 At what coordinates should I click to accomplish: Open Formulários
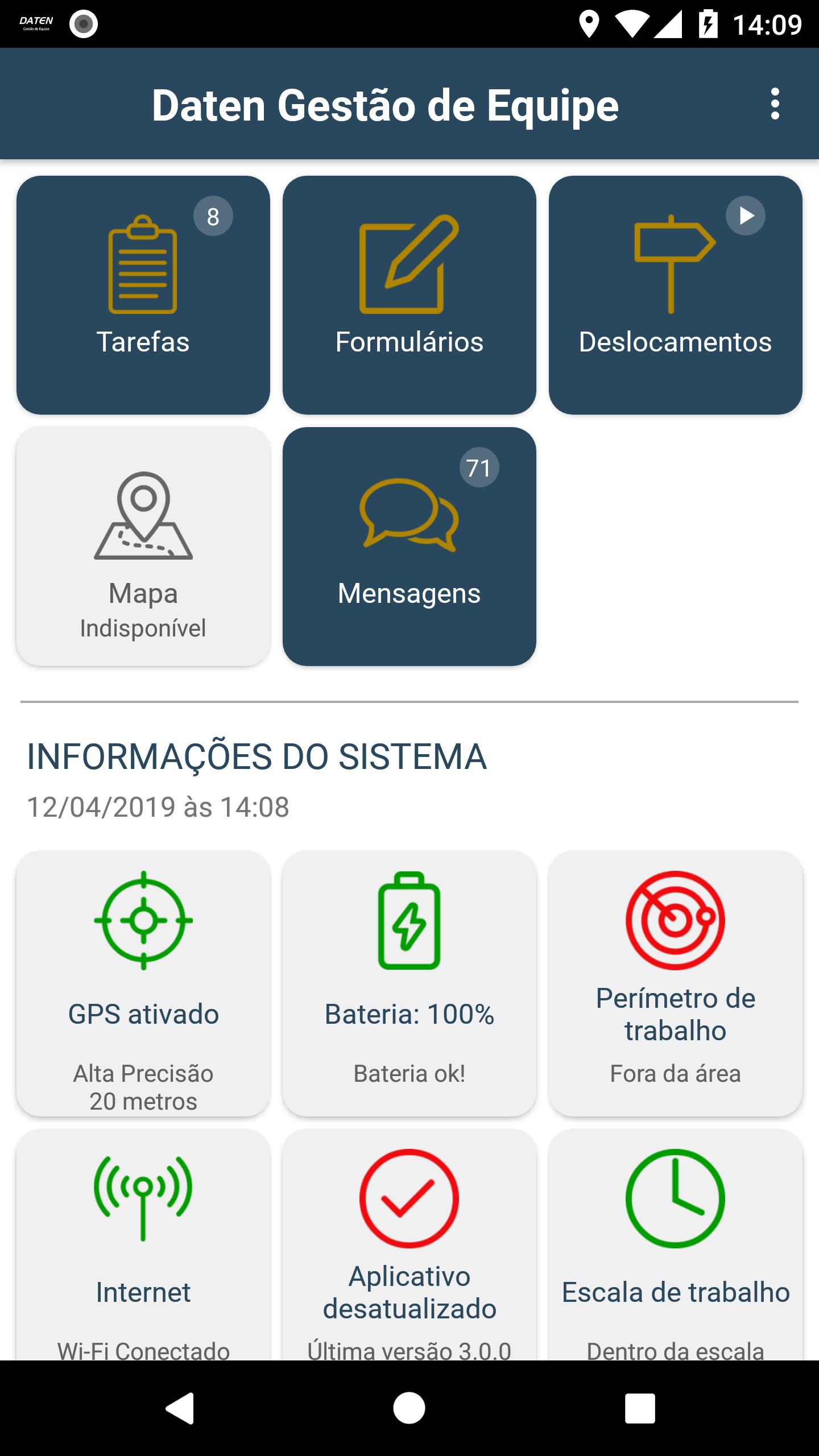409,295
